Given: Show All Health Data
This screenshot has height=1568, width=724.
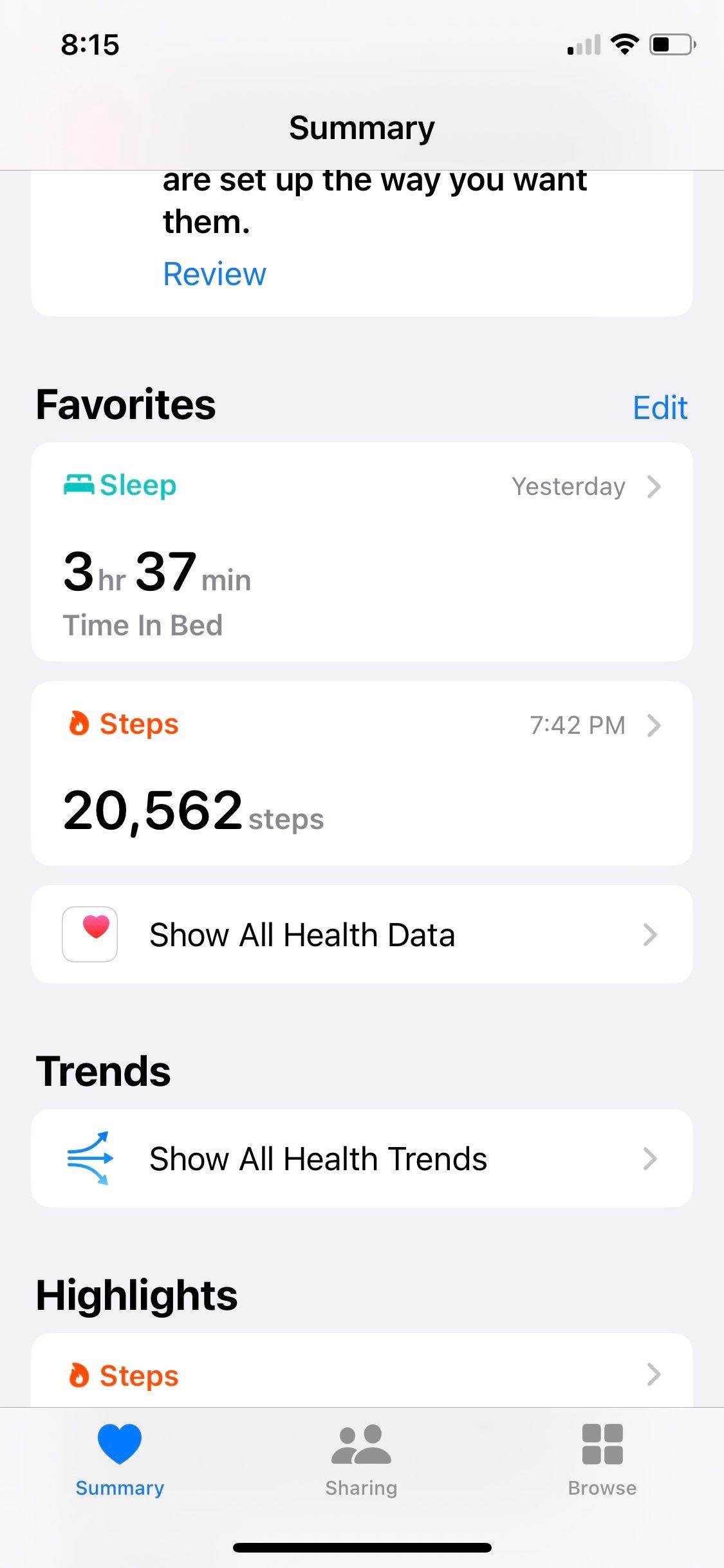Looking at the screenshot, I should click(362, 935).
